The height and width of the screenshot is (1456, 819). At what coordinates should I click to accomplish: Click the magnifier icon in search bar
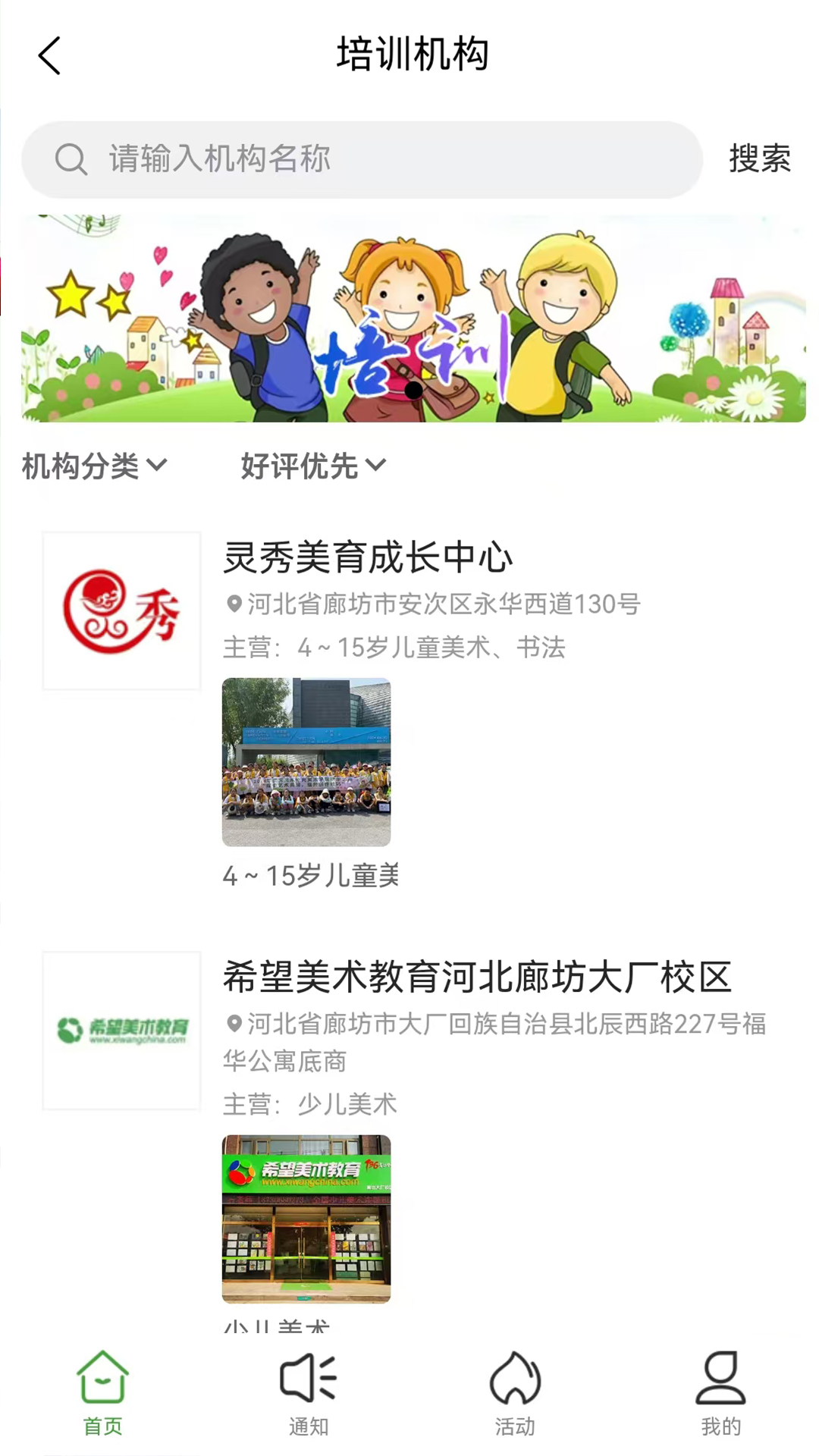tap(69, 158)
